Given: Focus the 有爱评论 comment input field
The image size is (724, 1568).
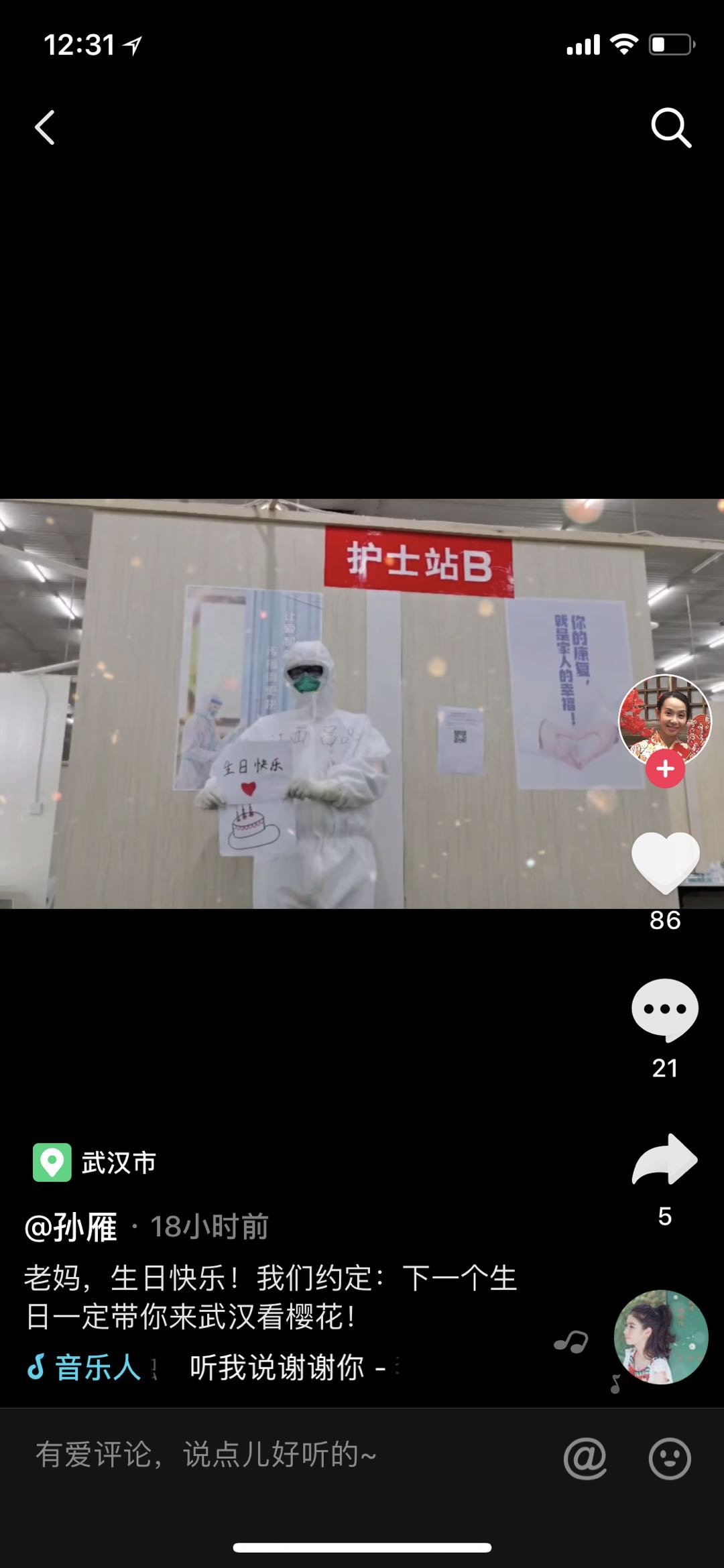Looking at the screenshot, I should pos(268,1455).
